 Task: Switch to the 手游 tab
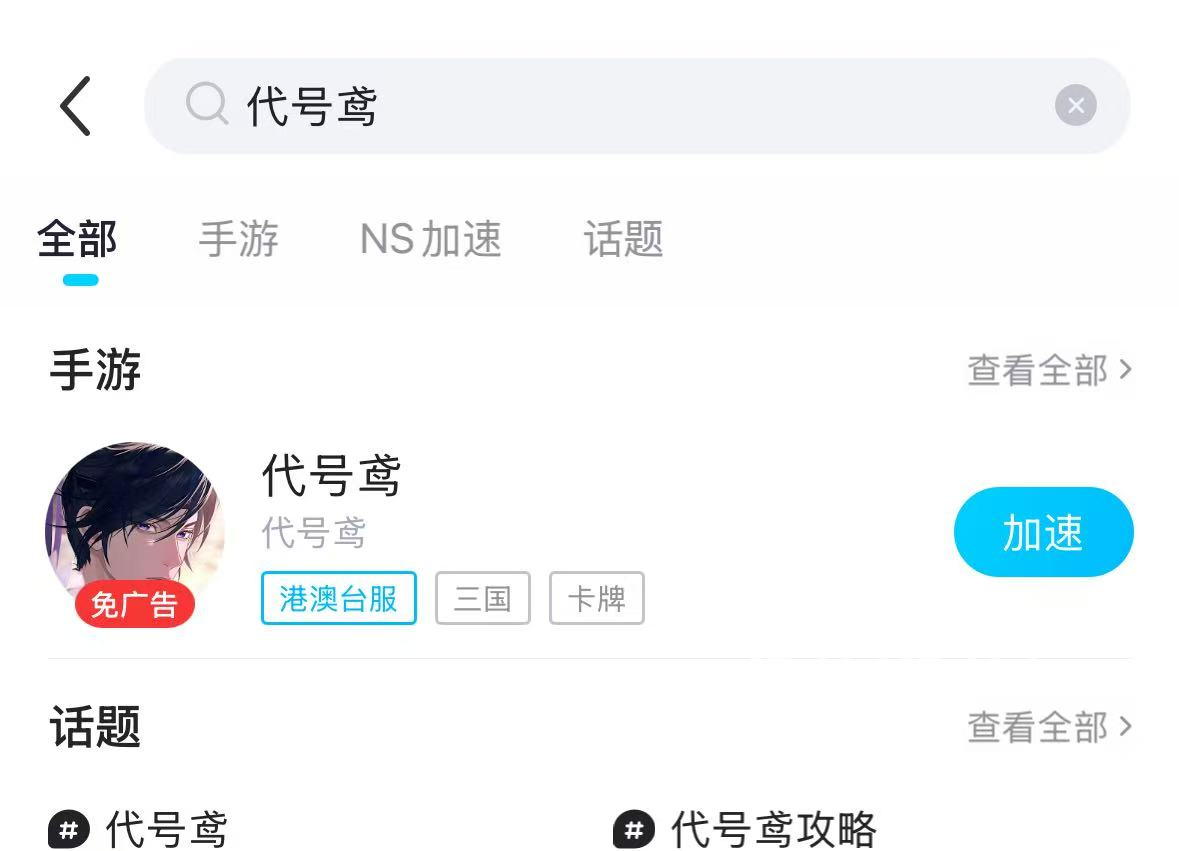point(238,240)
